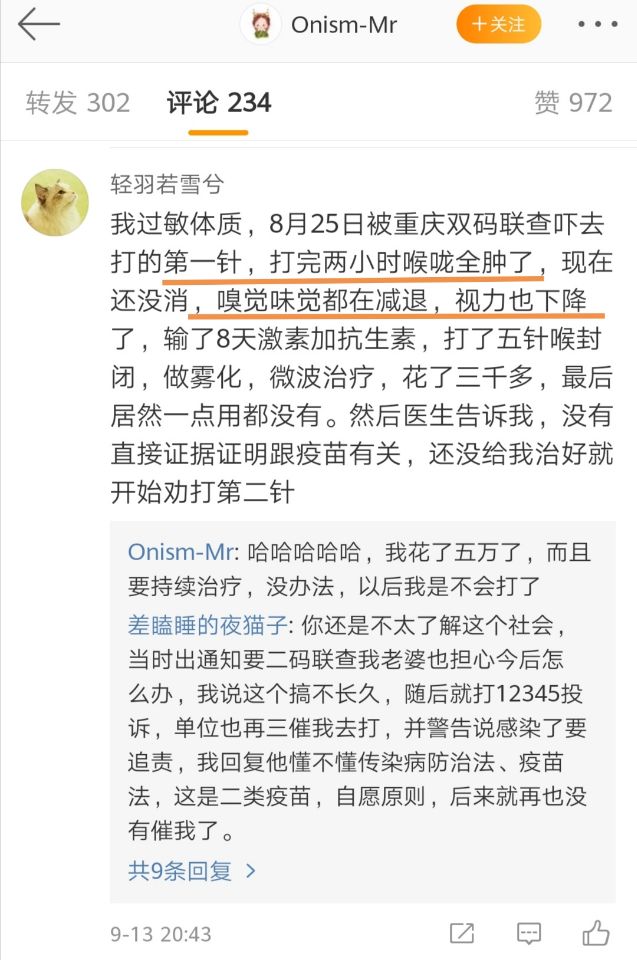Go back using the top arrow

click(x=38, y=24)
